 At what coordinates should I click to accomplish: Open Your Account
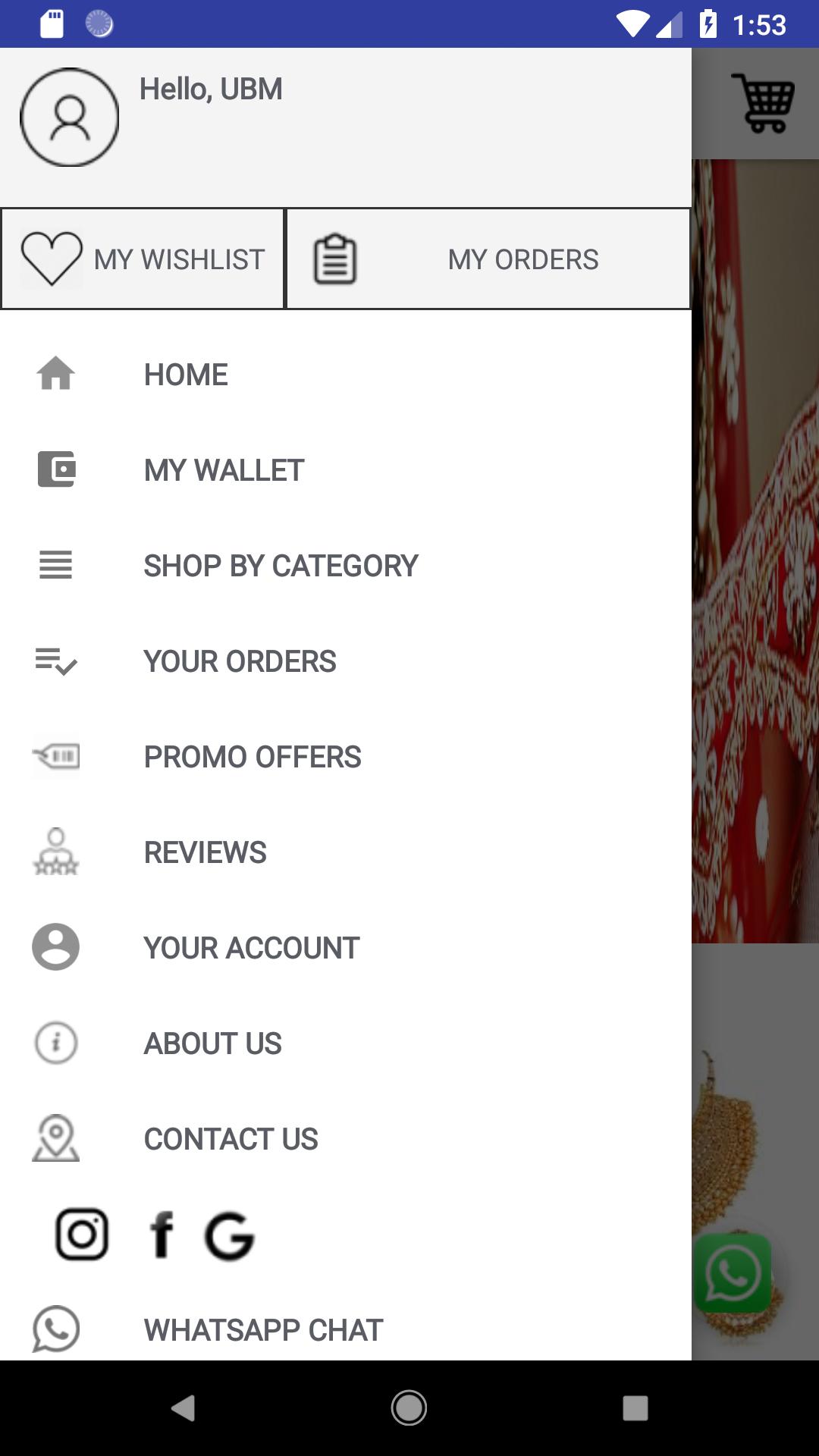pos(251,948)
